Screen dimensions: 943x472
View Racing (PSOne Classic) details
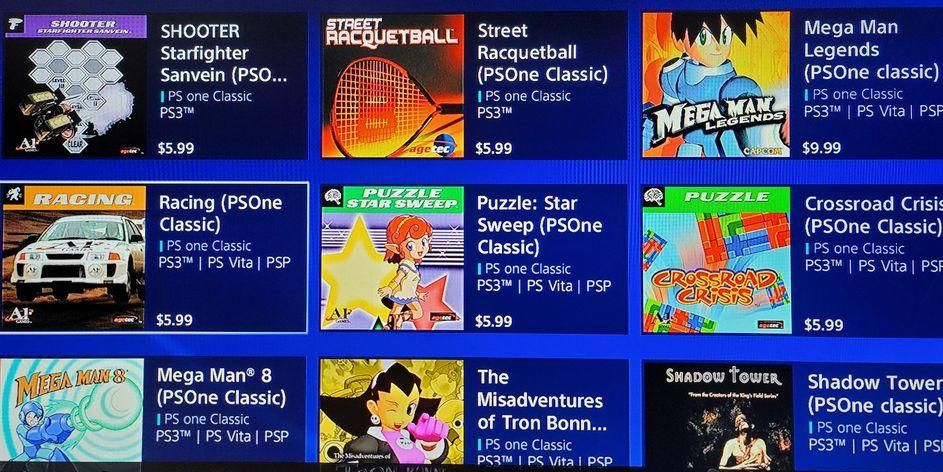tap(154, 258)
